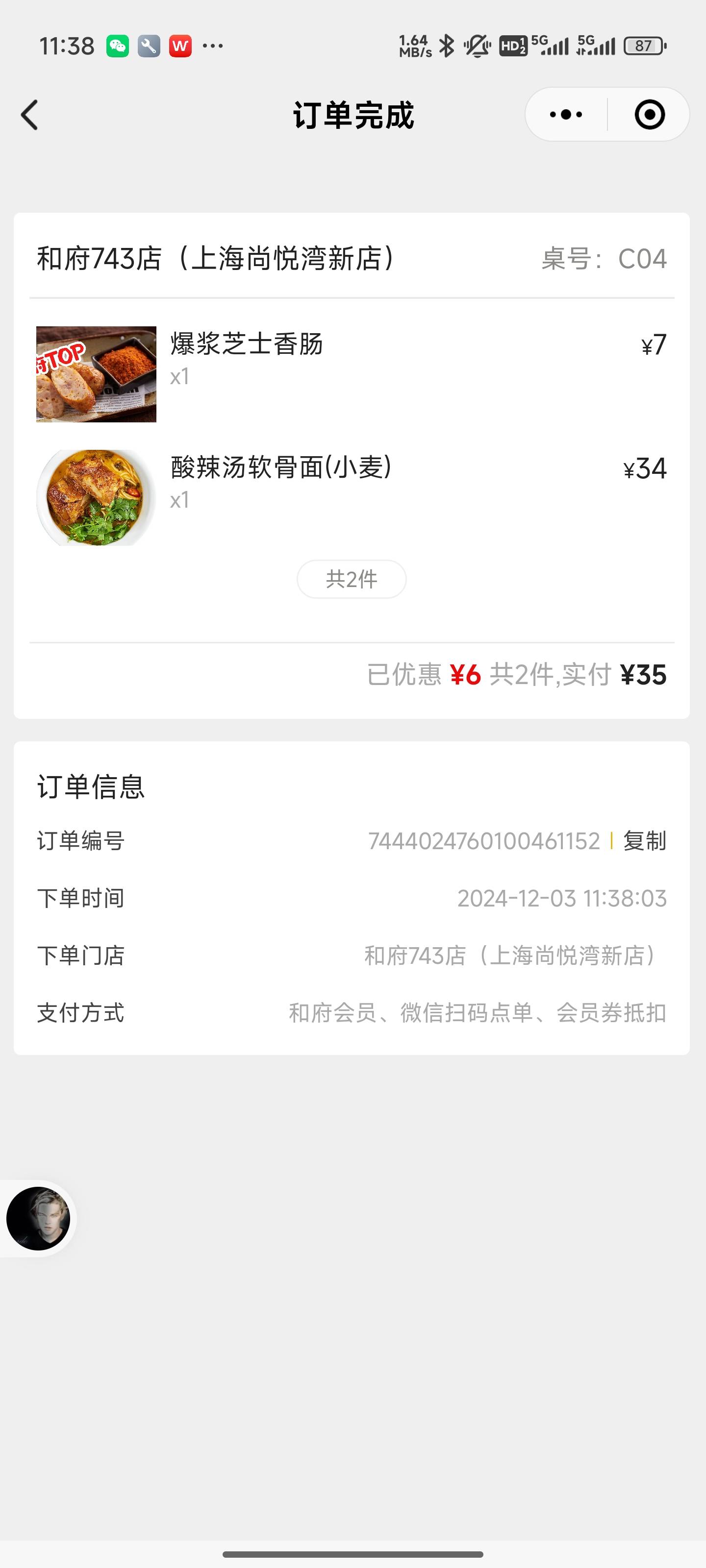Open the 酸辣汤软骨面(小麦) item picture
This screenshot has width=706, height=1568.
tap(96, 498)
